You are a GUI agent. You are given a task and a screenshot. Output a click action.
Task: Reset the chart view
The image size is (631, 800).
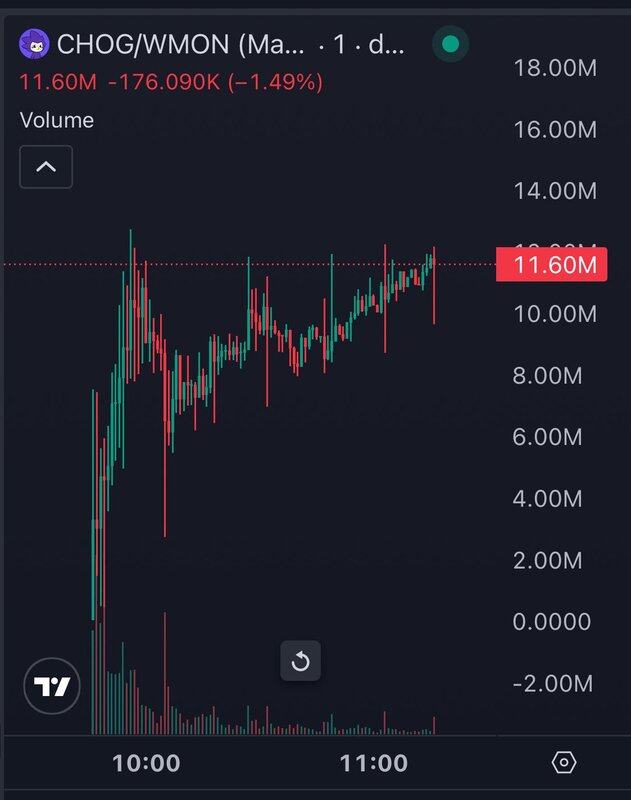(x=300, y=661)
